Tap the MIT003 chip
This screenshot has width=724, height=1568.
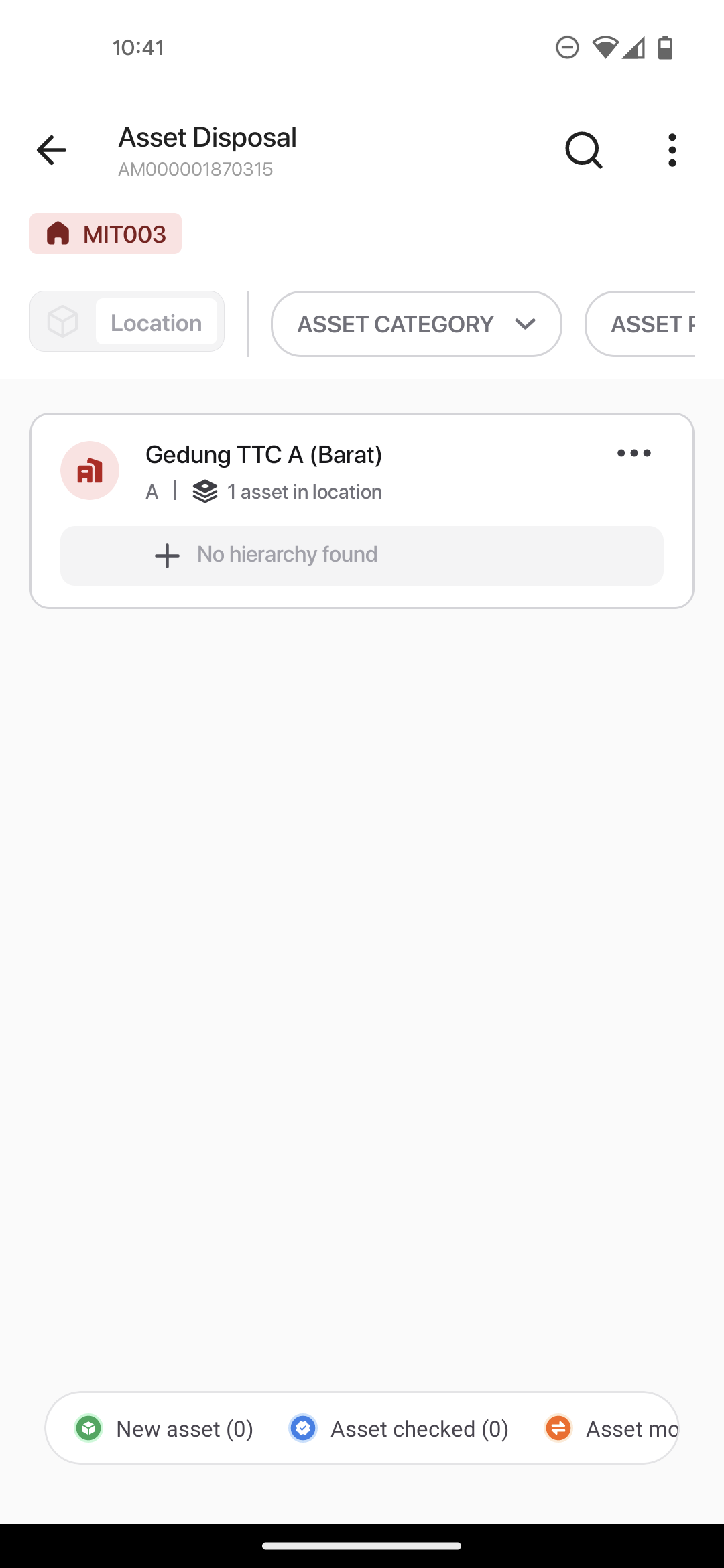[x=105, y=234]
